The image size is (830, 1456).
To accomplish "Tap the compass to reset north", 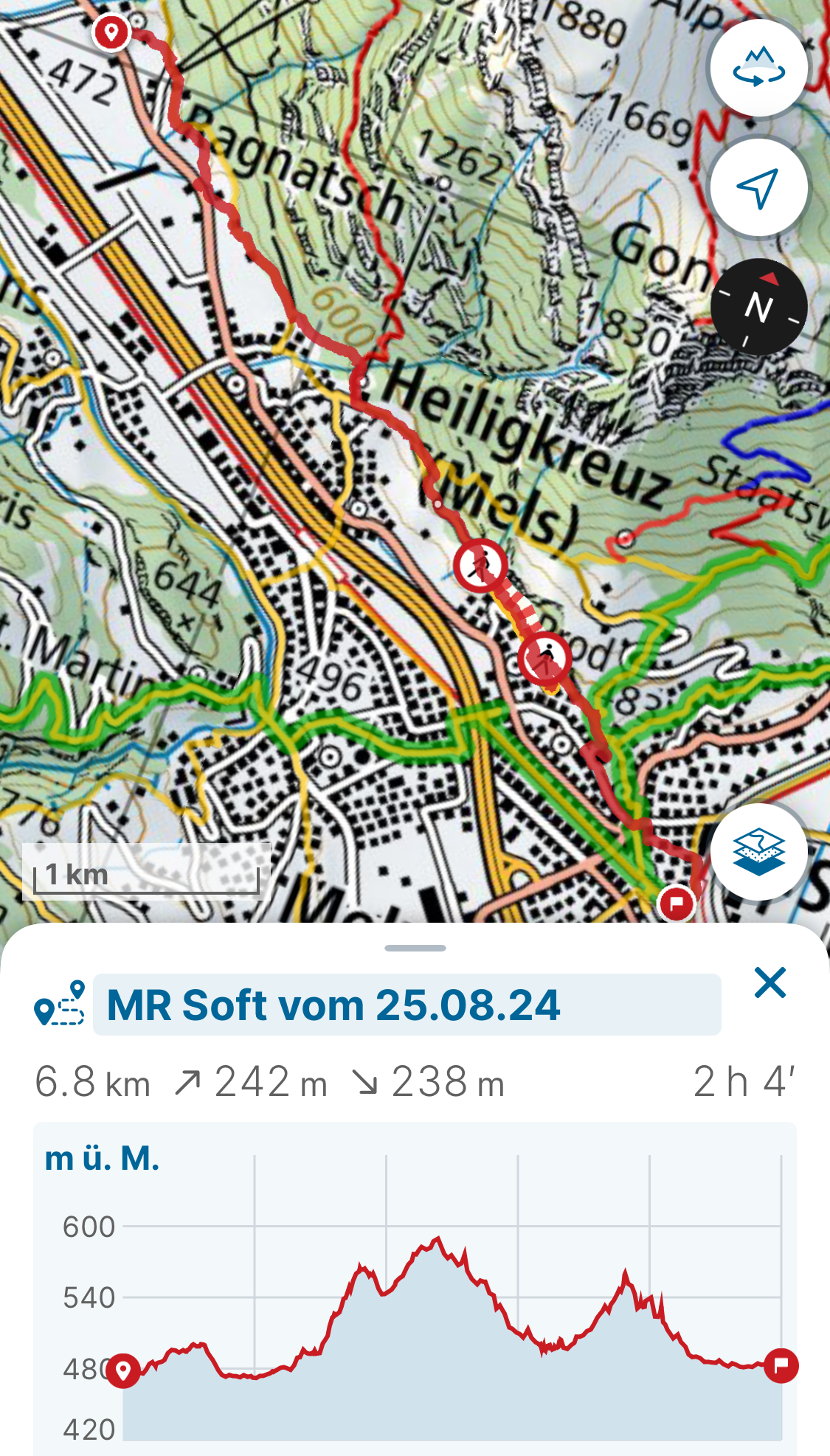I will click(x=758, y=307).
